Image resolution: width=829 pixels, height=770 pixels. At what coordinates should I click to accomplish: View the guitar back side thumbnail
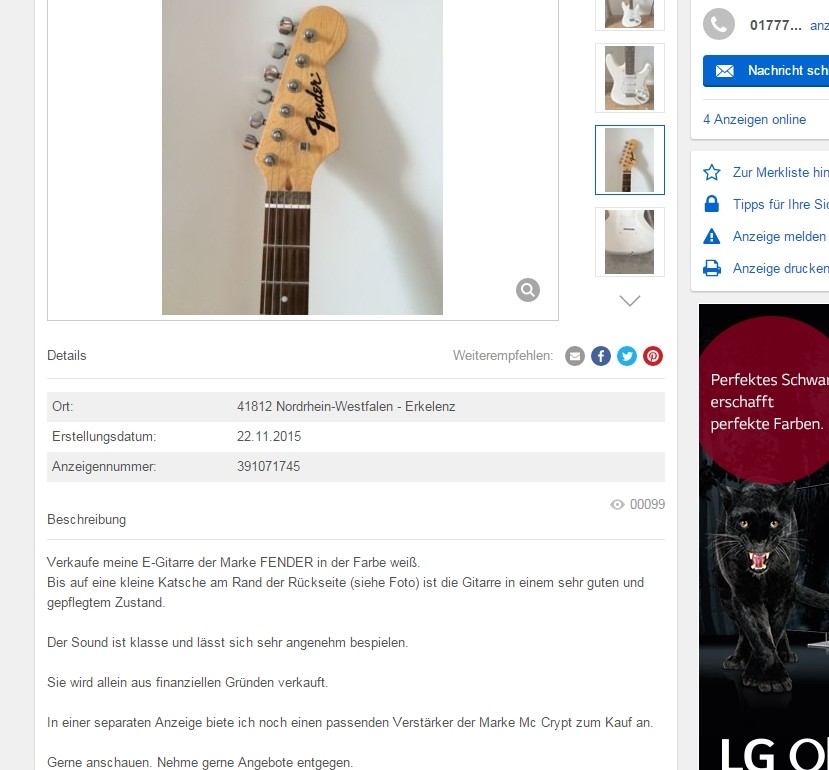click(629, 242)
